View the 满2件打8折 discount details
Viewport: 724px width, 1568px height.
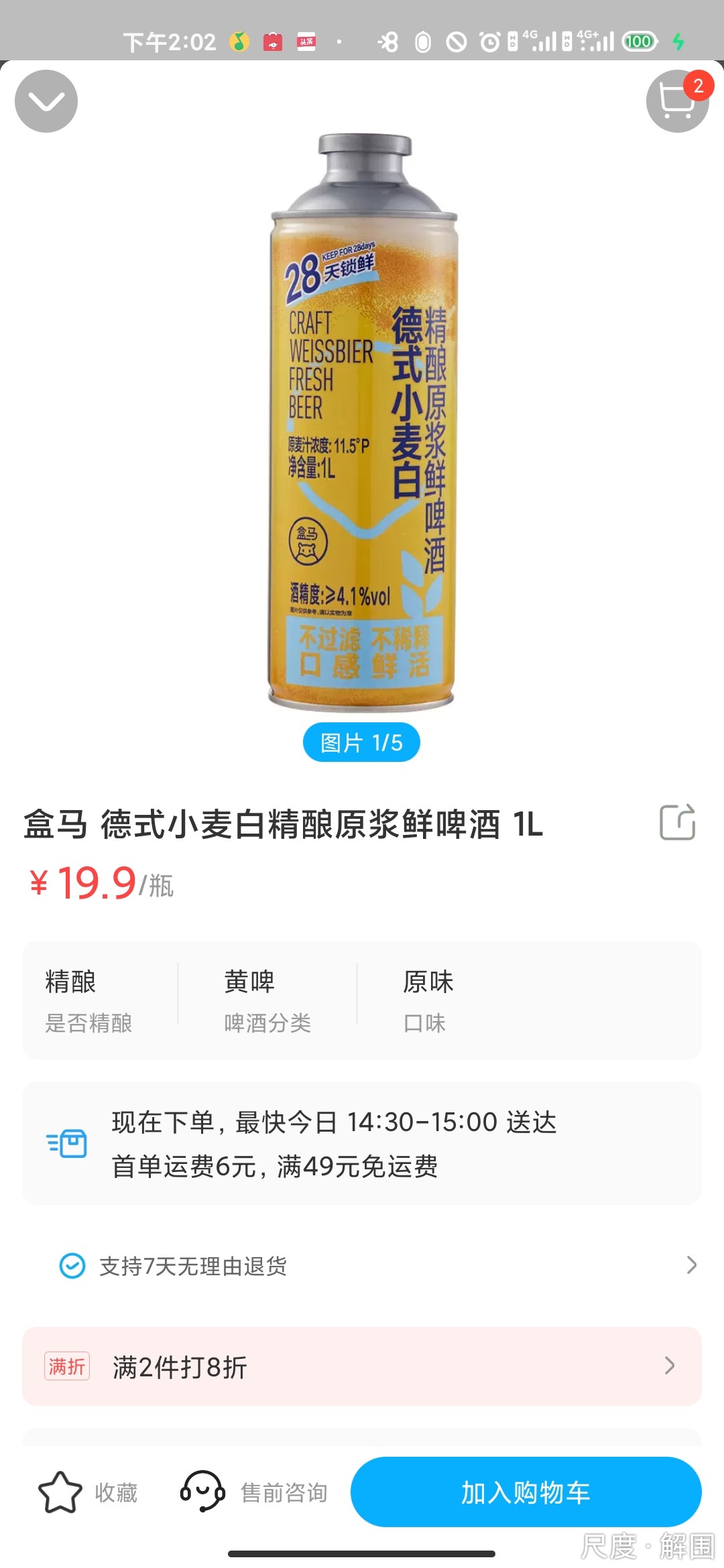click(x=362, y=1366)
